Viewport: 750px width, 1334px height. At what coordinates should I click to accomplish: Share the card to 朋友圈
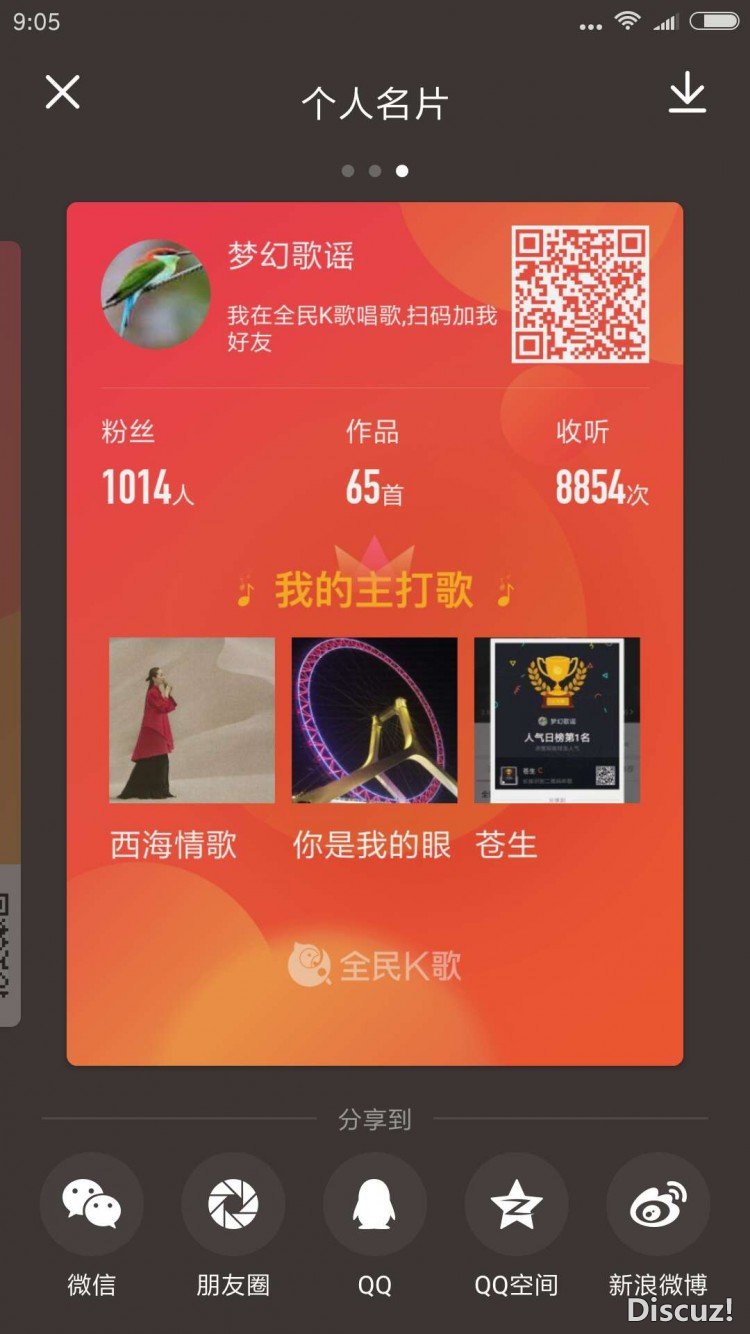coord(233,1204)
